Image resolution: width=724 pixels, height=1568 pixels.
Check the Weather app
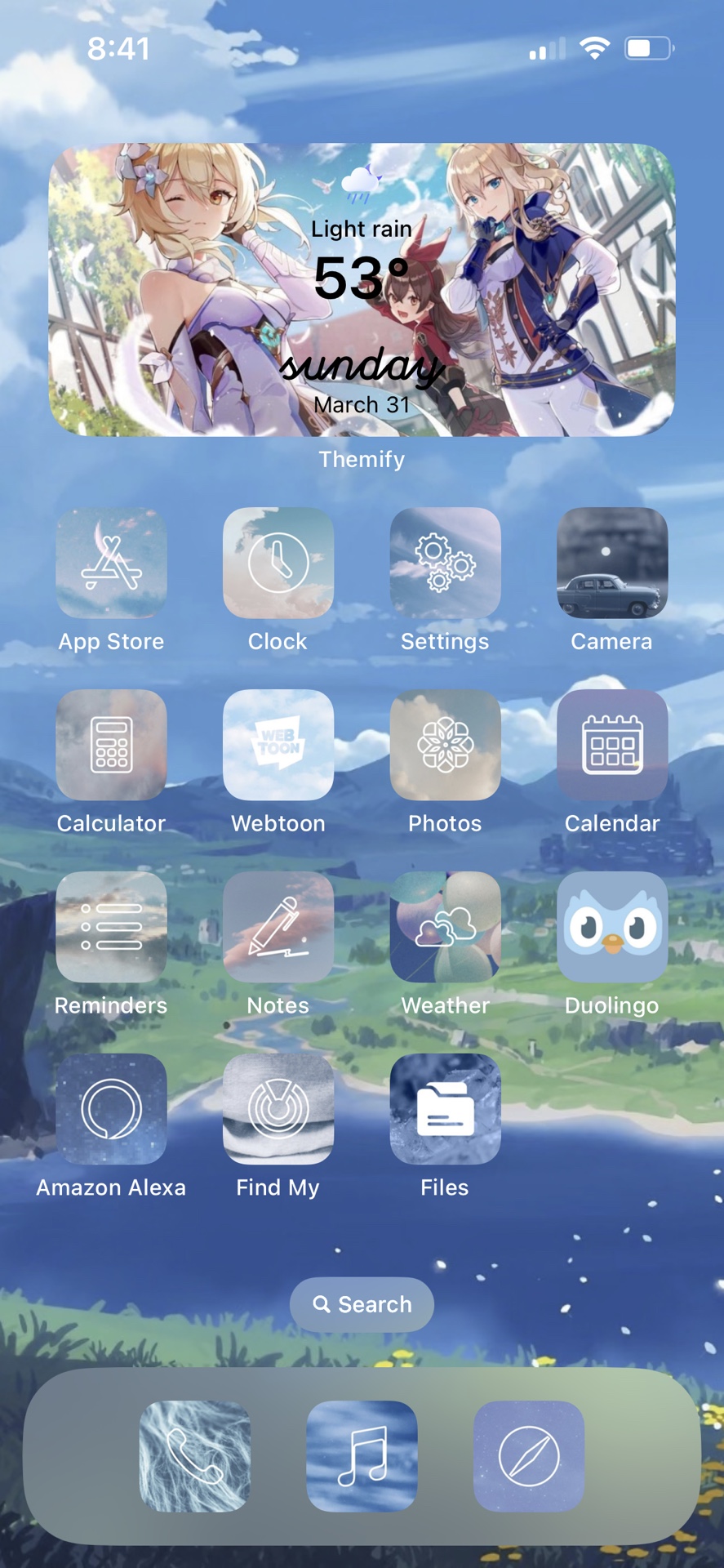[x=445, y=927]
